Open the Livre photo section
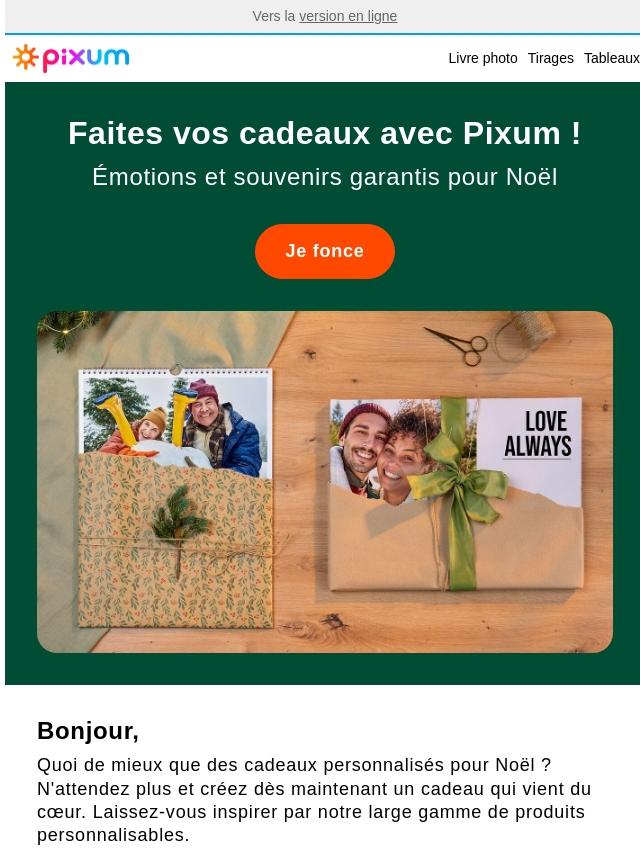Screen dimensions: 640x854 pyautogui.click(x=482, y=58)
